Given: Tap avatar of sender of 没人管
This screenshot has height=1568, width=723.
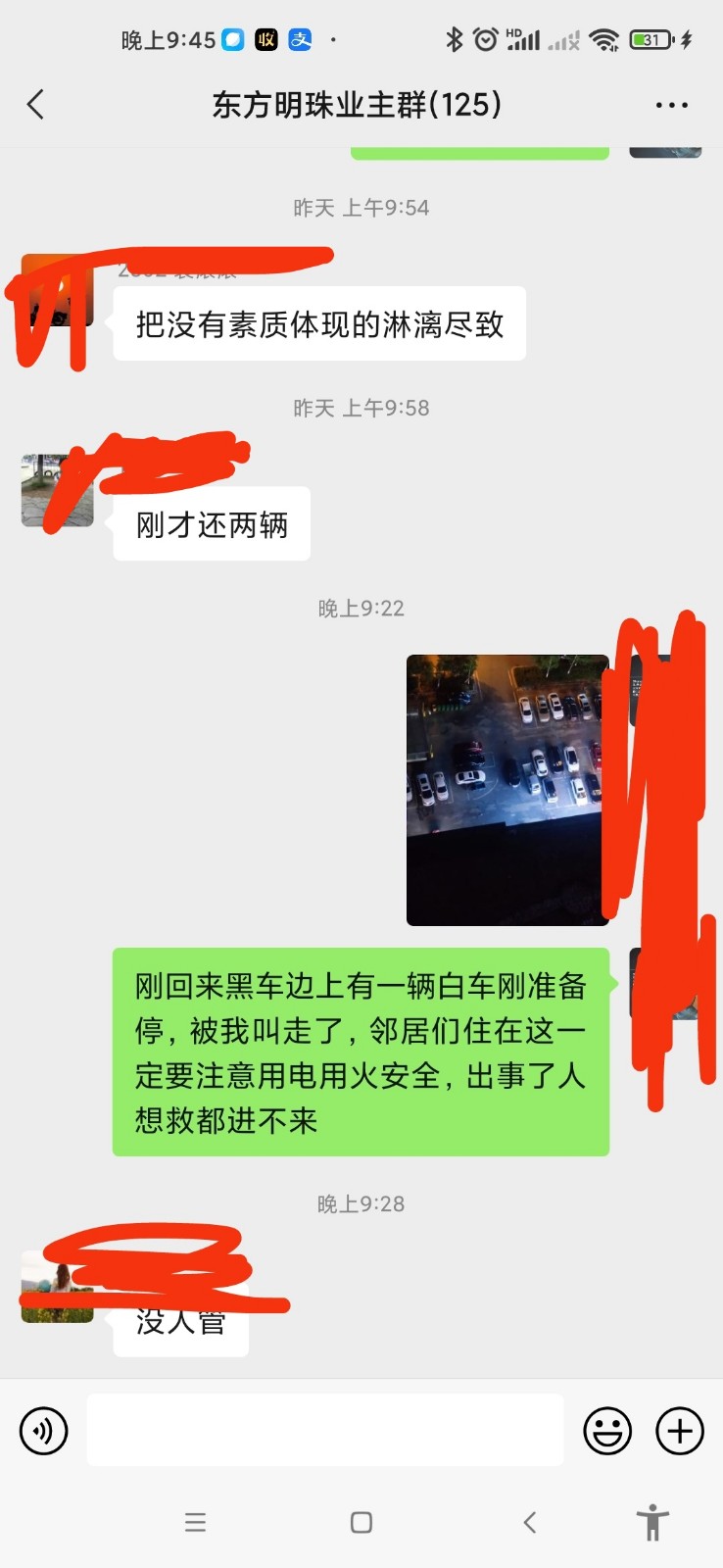Looking at the screenshot, I should [x=57, y=1287].
